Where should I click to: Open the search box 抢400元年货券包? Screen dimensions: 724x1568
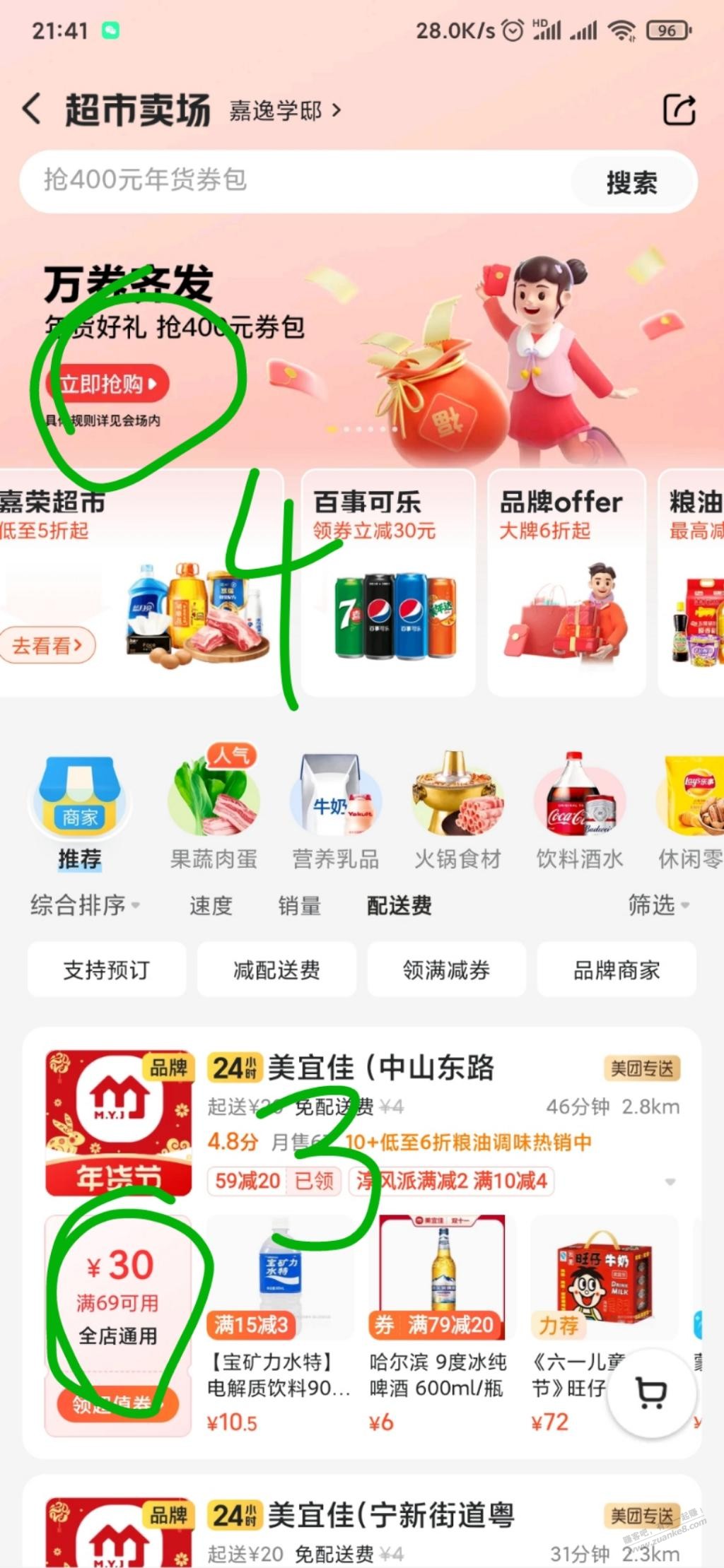(297, 181)
